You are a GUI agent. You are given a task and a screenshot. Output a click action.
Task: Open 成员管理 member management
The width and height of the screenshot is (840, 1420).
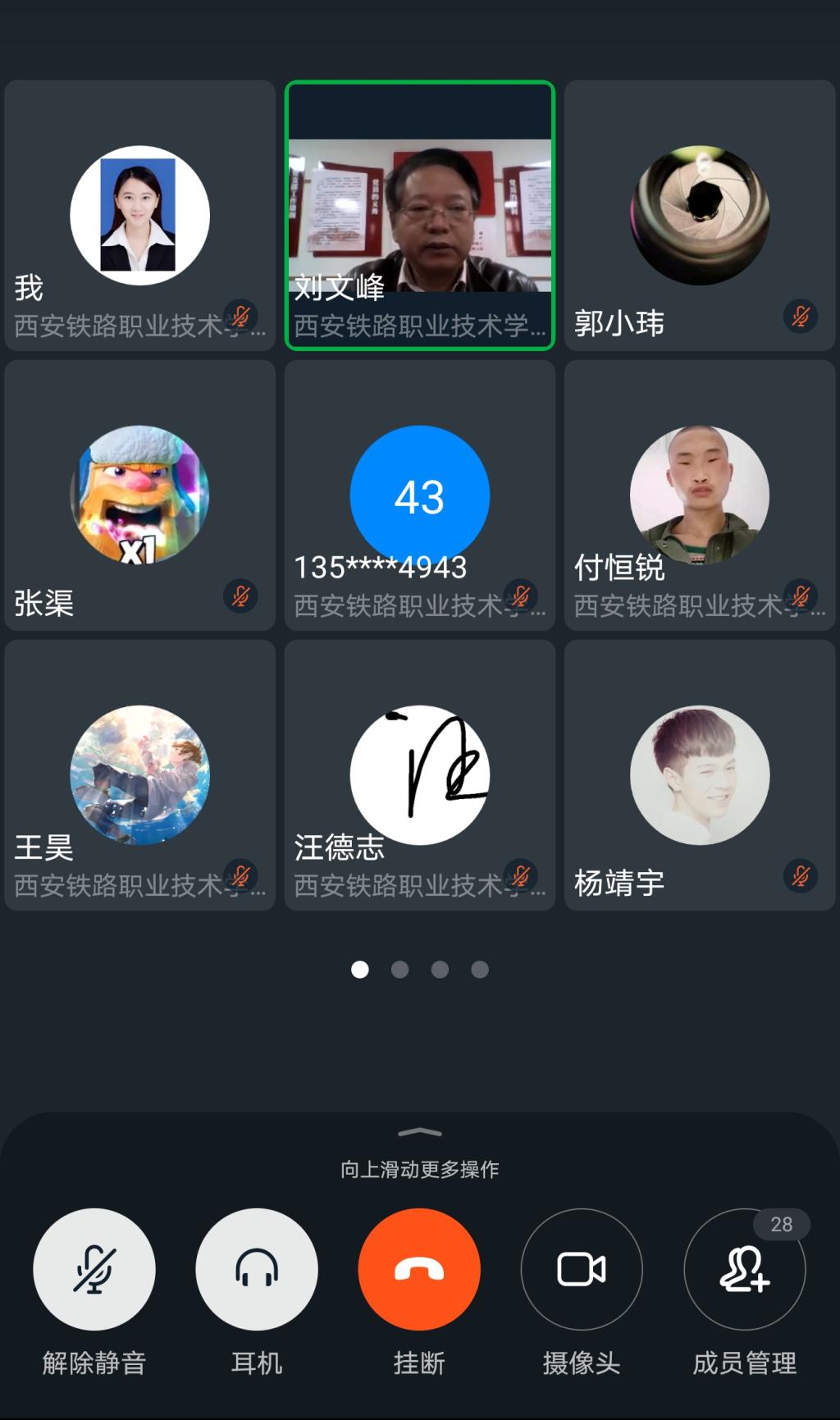(x=744, y=1269)
